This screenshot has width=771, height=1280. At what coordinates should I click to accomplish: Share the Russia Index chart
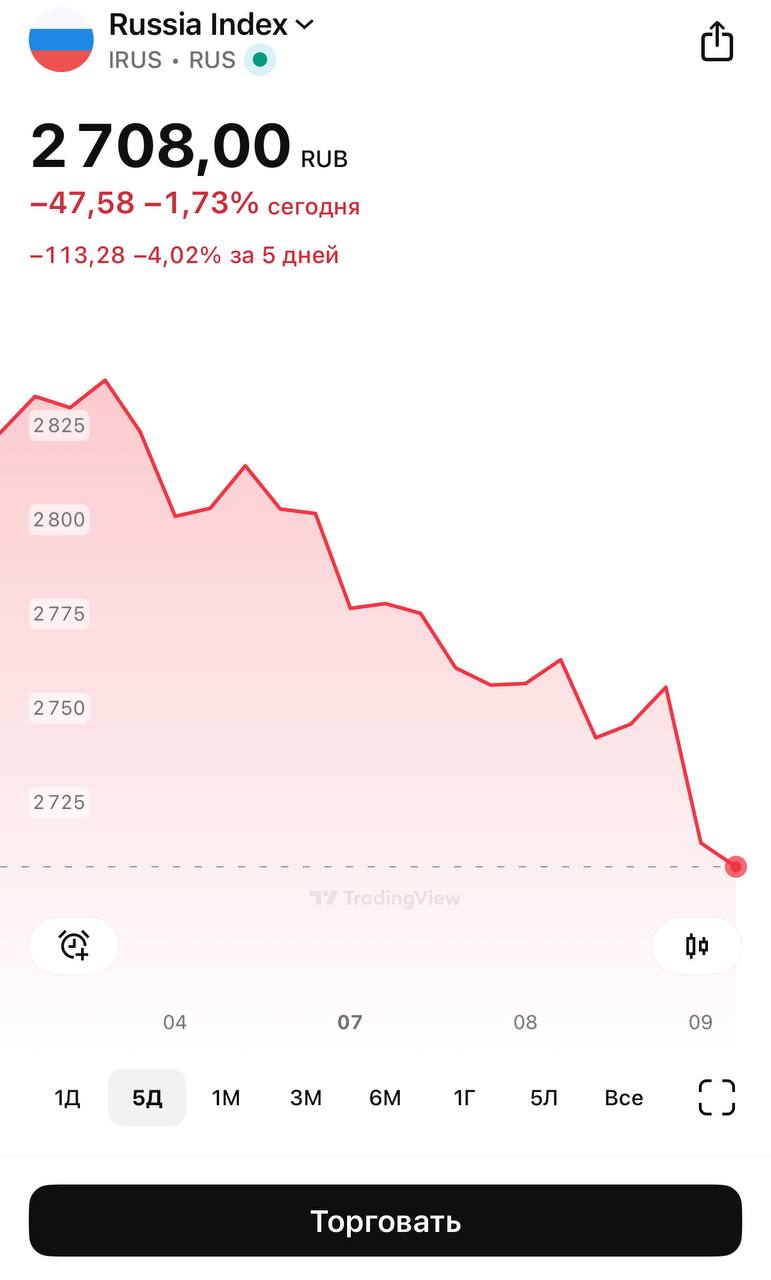click(717, 42)
